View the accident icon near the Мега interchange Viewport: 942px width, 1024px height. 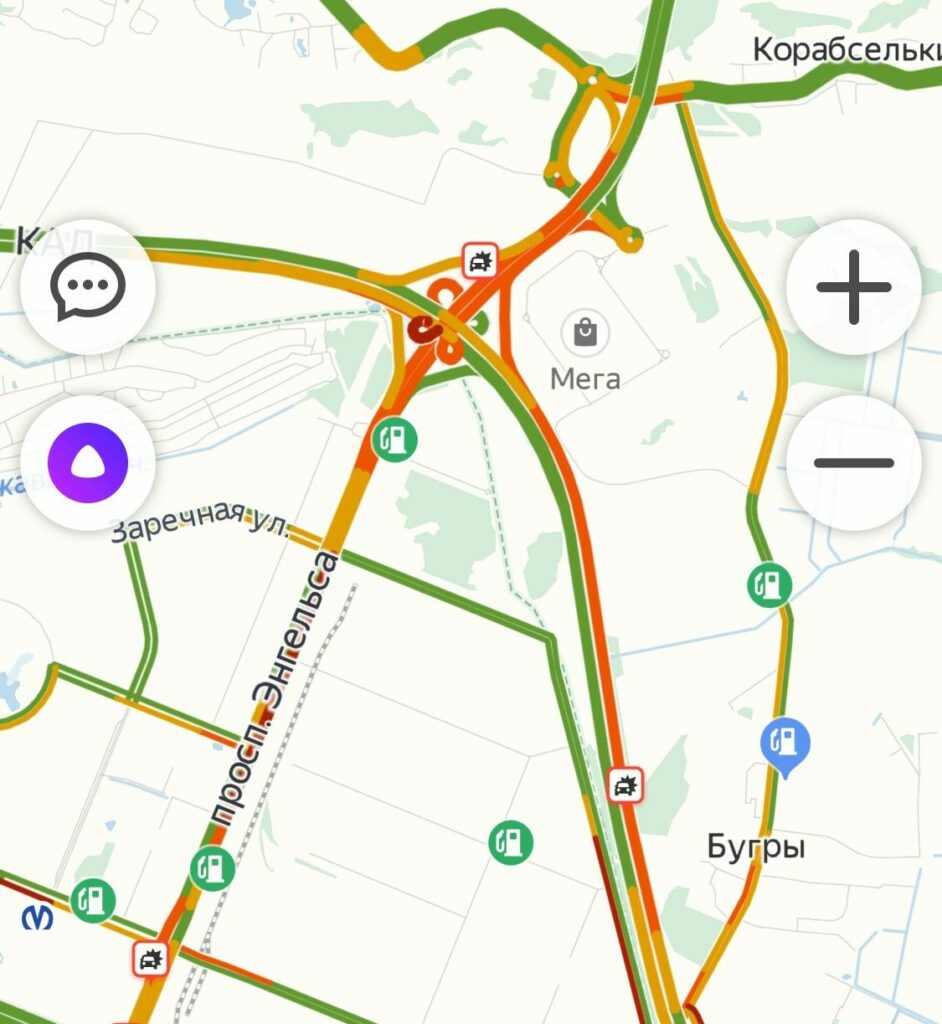pos(481,260)
